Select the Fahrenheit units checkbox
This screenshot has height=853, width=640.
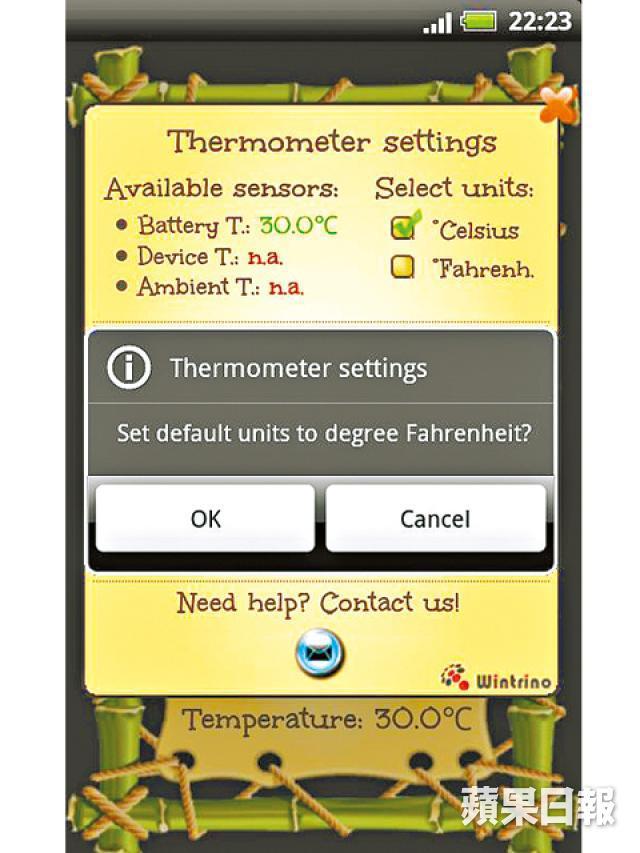coord(403,268)
